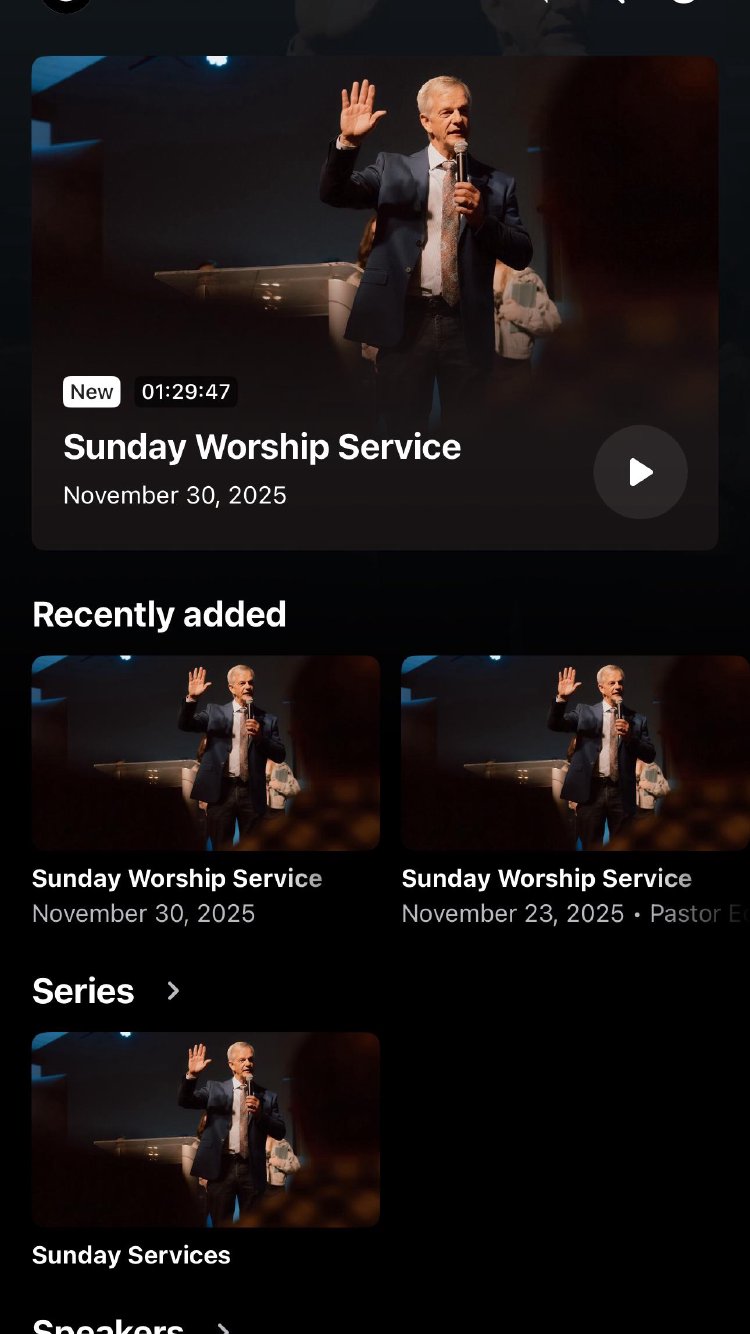Open the November 30 service under Recently added
Screen dimensions: 750x1334
[206, 753]
